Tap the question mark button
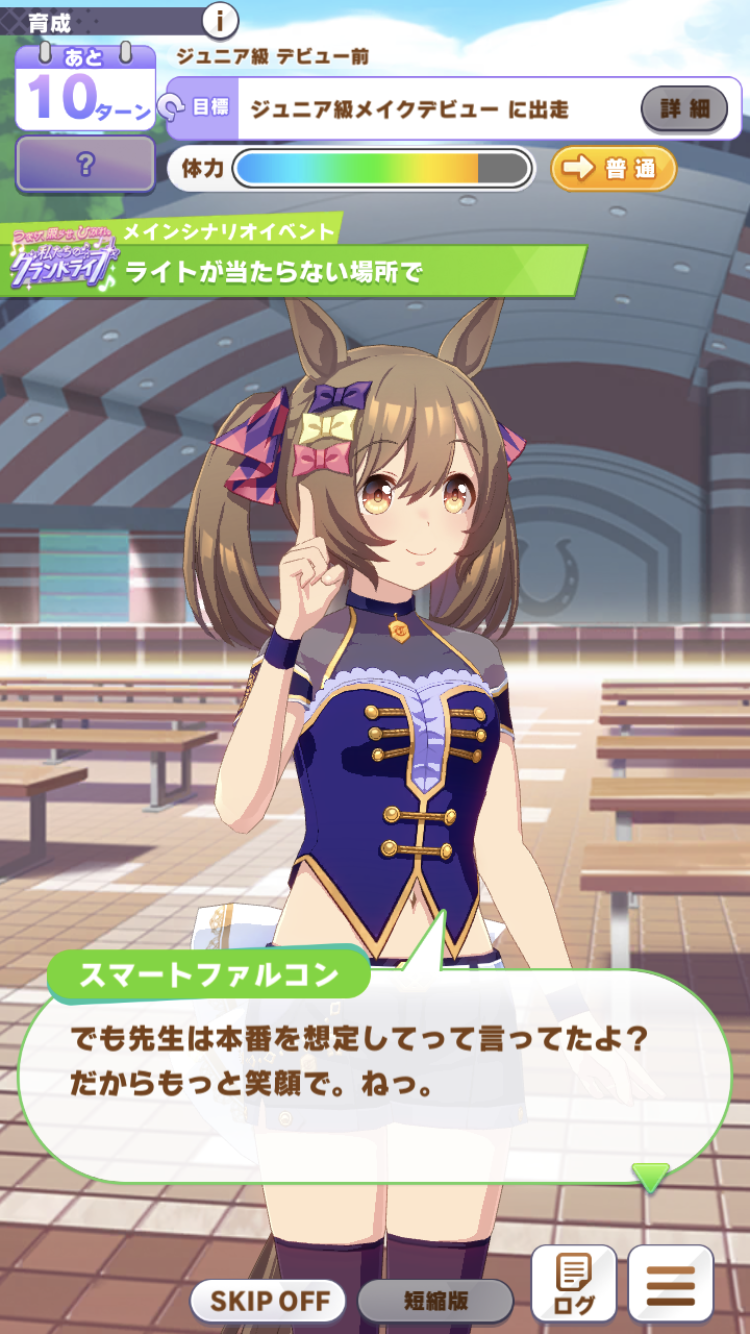 [85, 165]
